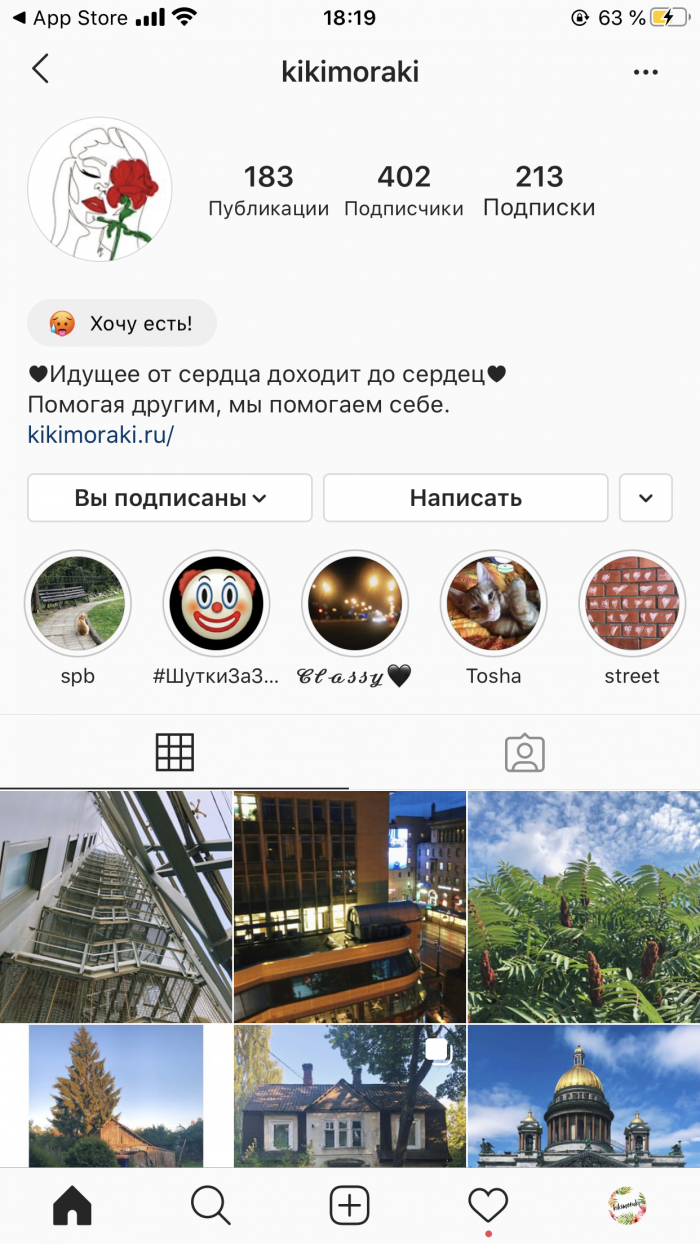Screen dimensions: 700x1244
Task: Switch to the tagged photos tab
Action: (x=524, y=753)
